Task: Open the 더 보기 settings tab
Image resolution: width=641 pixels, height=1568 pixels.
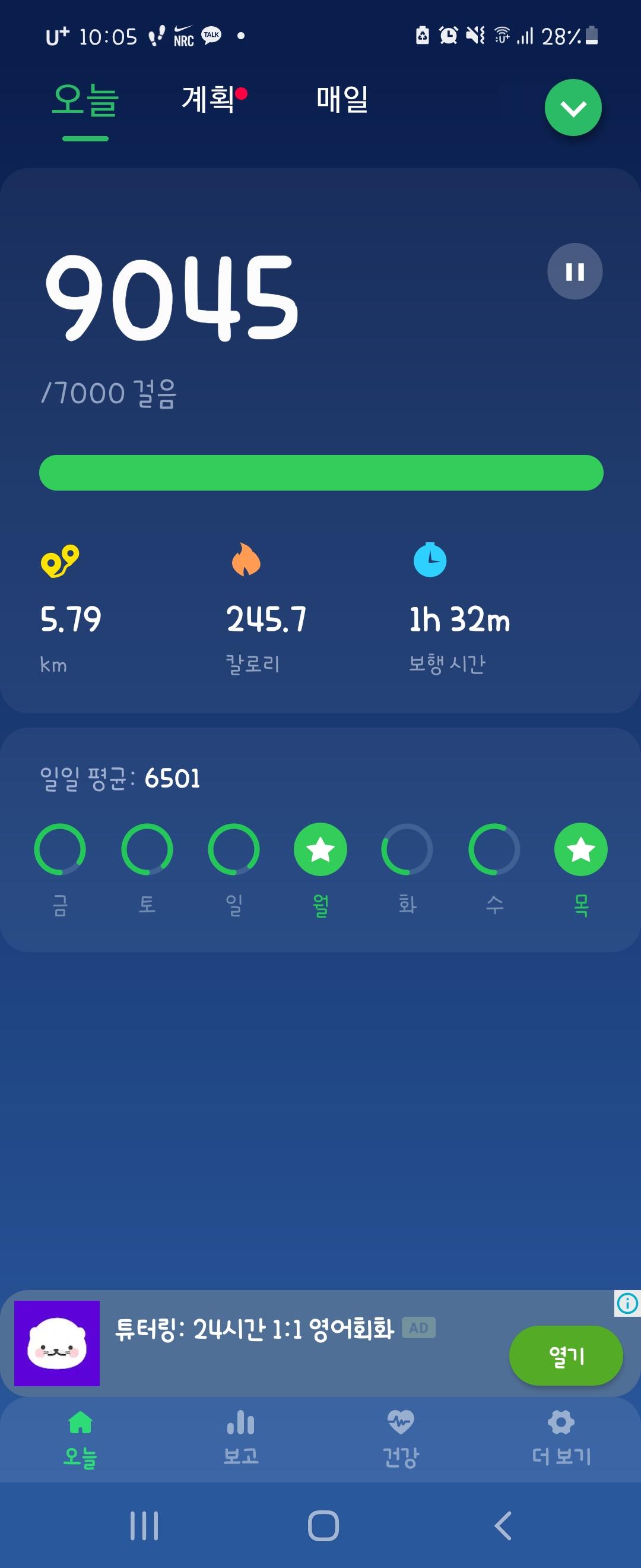Action: click(561, 1439)
